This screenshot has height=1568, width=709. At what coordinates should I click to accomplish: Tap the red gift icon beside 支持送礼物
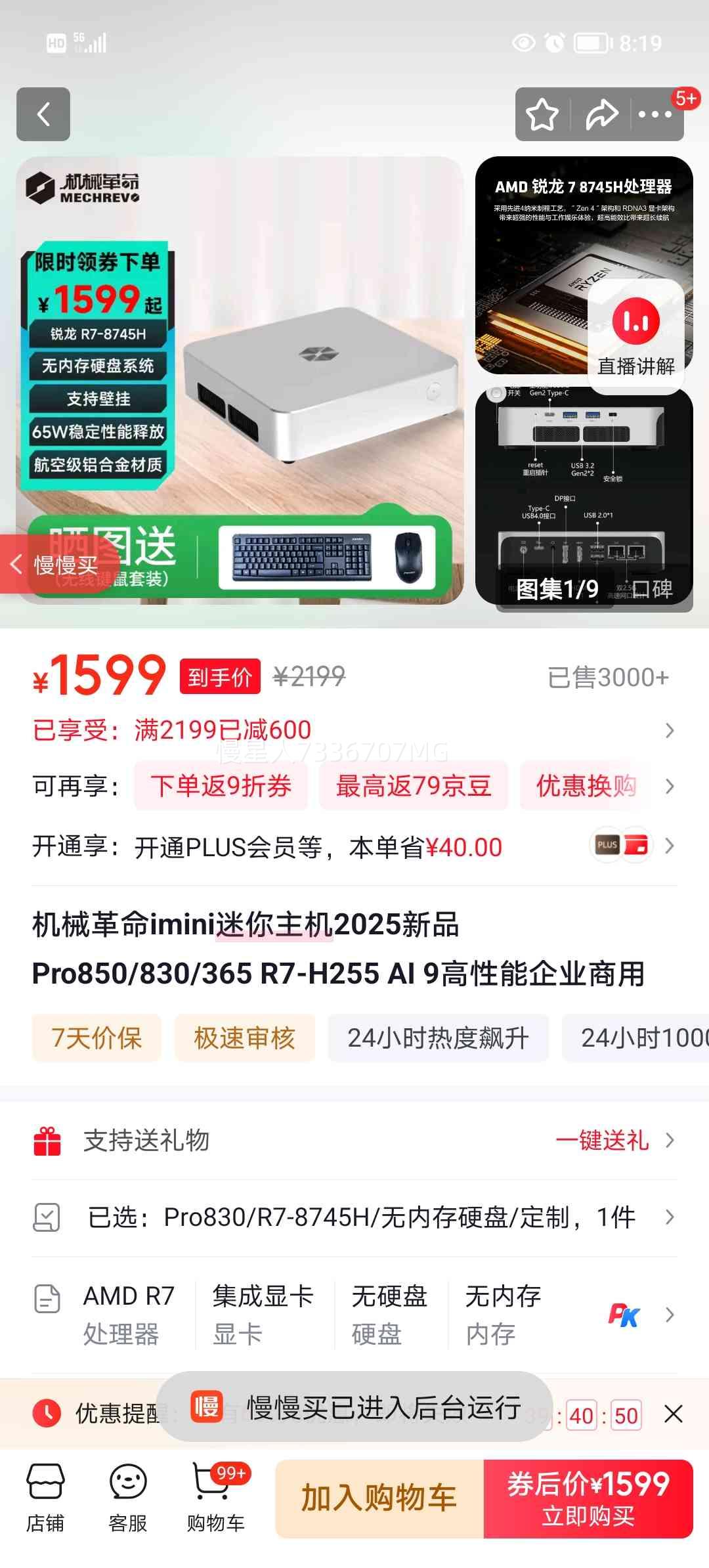tap(47, 1141)
